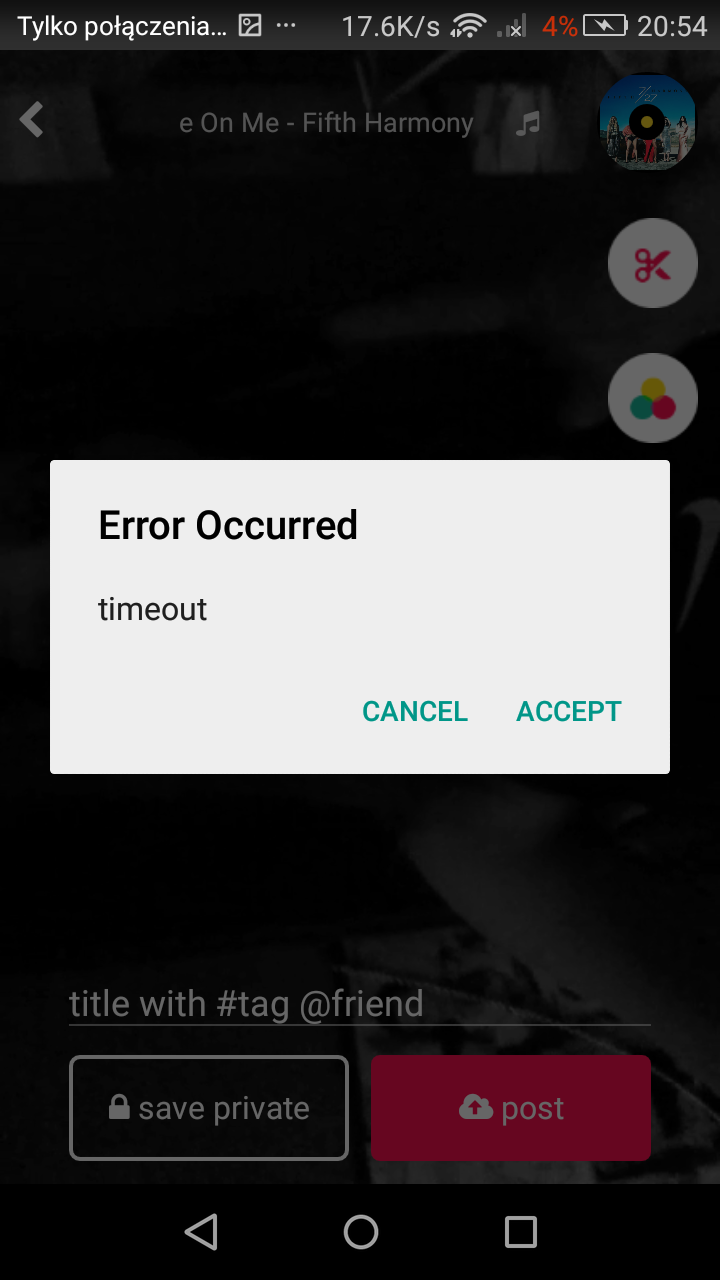
Task: Tap CANCEL in the error dialog
Action: tap(415, 711)
